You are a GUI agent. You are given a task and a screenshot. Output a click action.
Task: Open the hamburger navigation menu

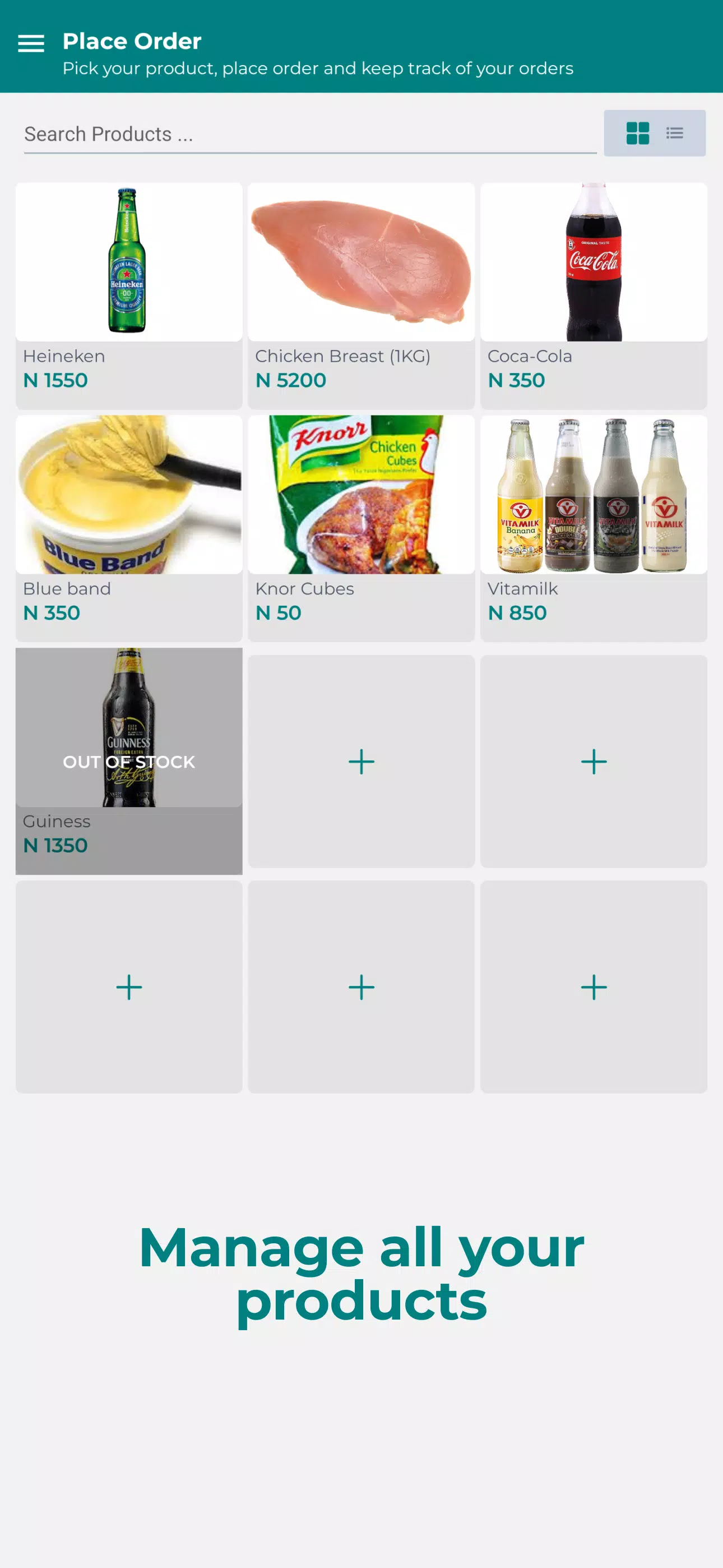click(31, 44)
